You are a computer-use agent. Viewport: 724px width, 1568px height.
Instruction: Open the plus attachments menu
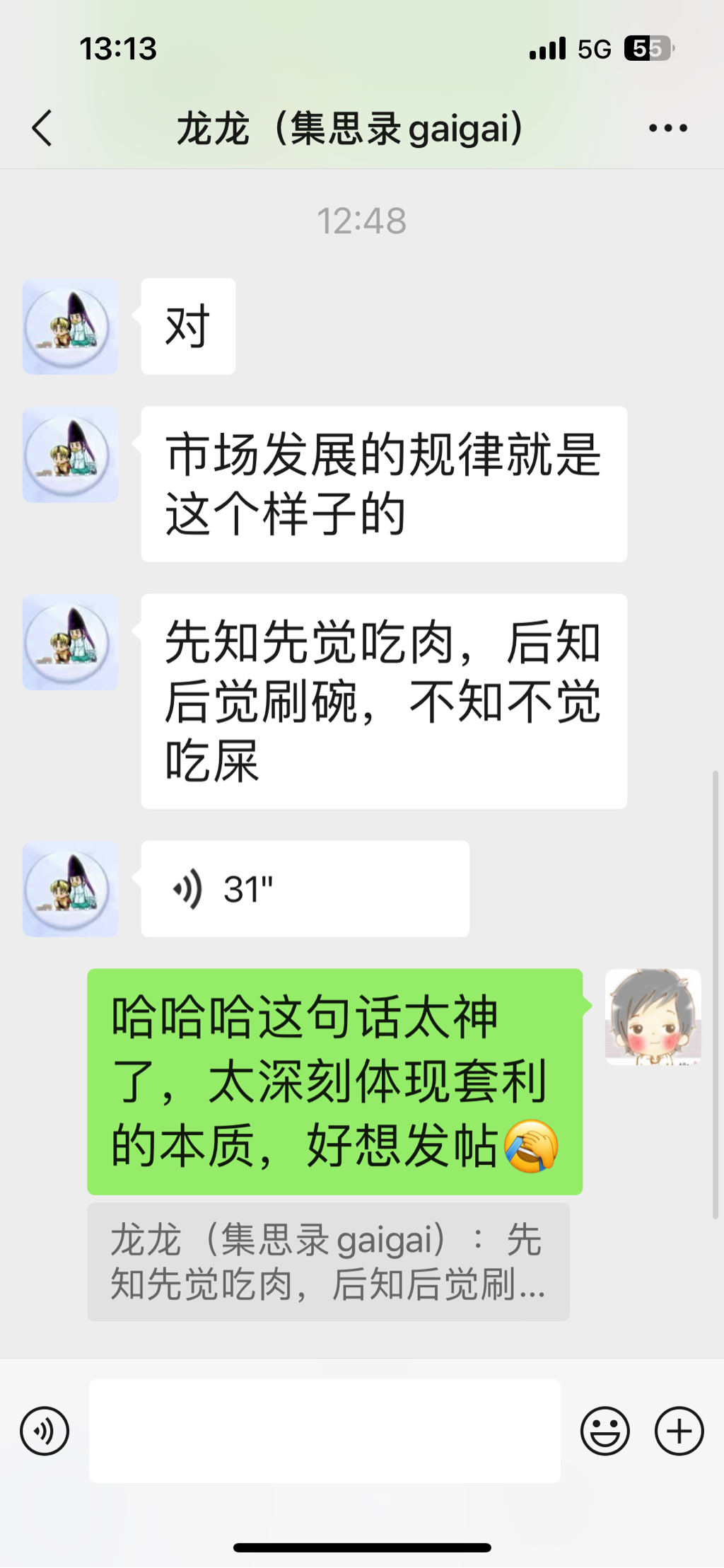point(679,1431)
